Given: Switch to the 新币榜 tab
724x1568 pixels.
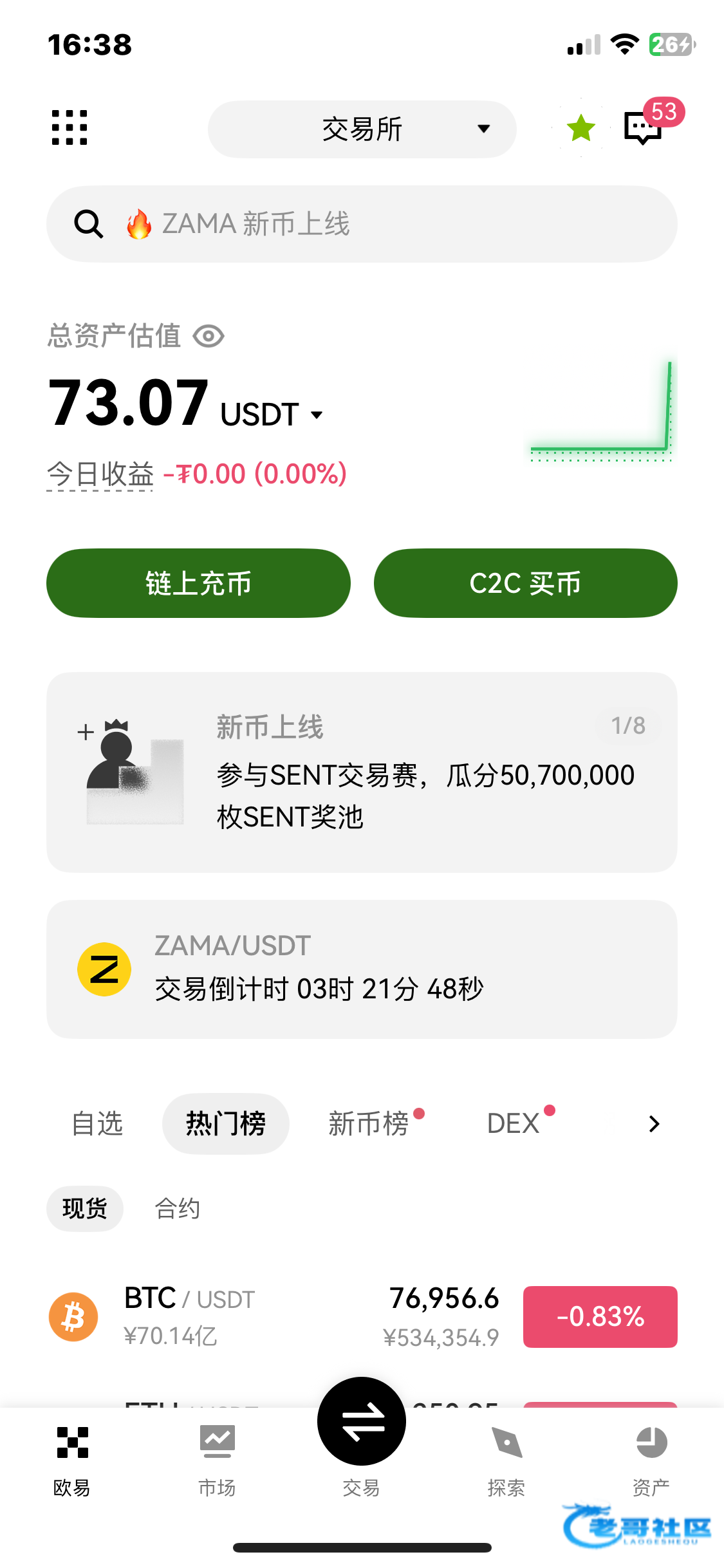Looking at the screenshot, I should coord(369,1124).
